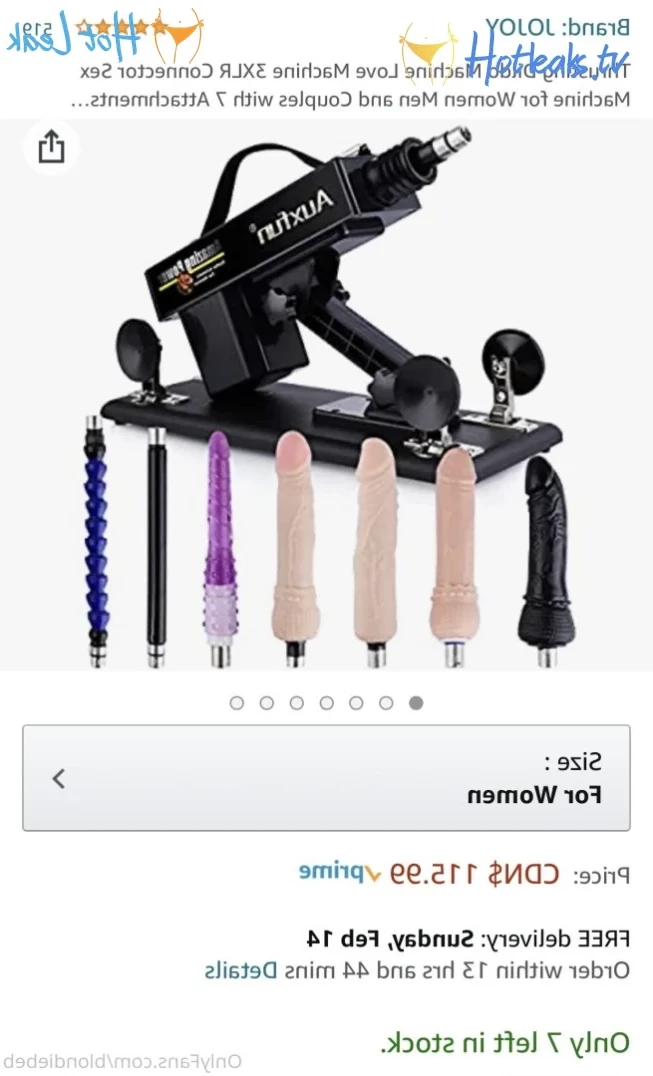The width and height of the screenshot is (653, 1076).
Task: Open the Size selector showing For Women
Action: 326,777
